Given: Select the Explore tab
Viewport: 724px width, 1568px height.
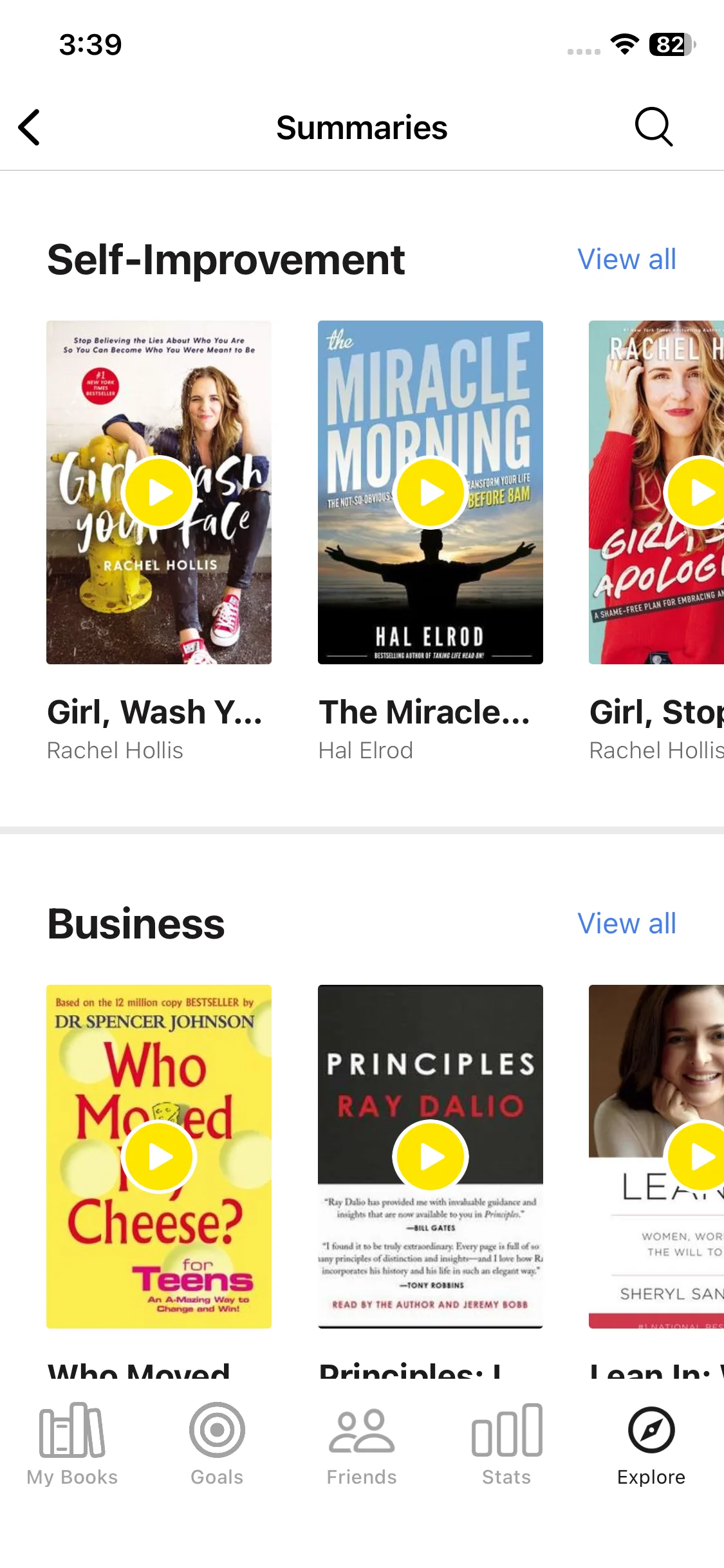Looking at the screenshot, I should [x=651, y=1441].
